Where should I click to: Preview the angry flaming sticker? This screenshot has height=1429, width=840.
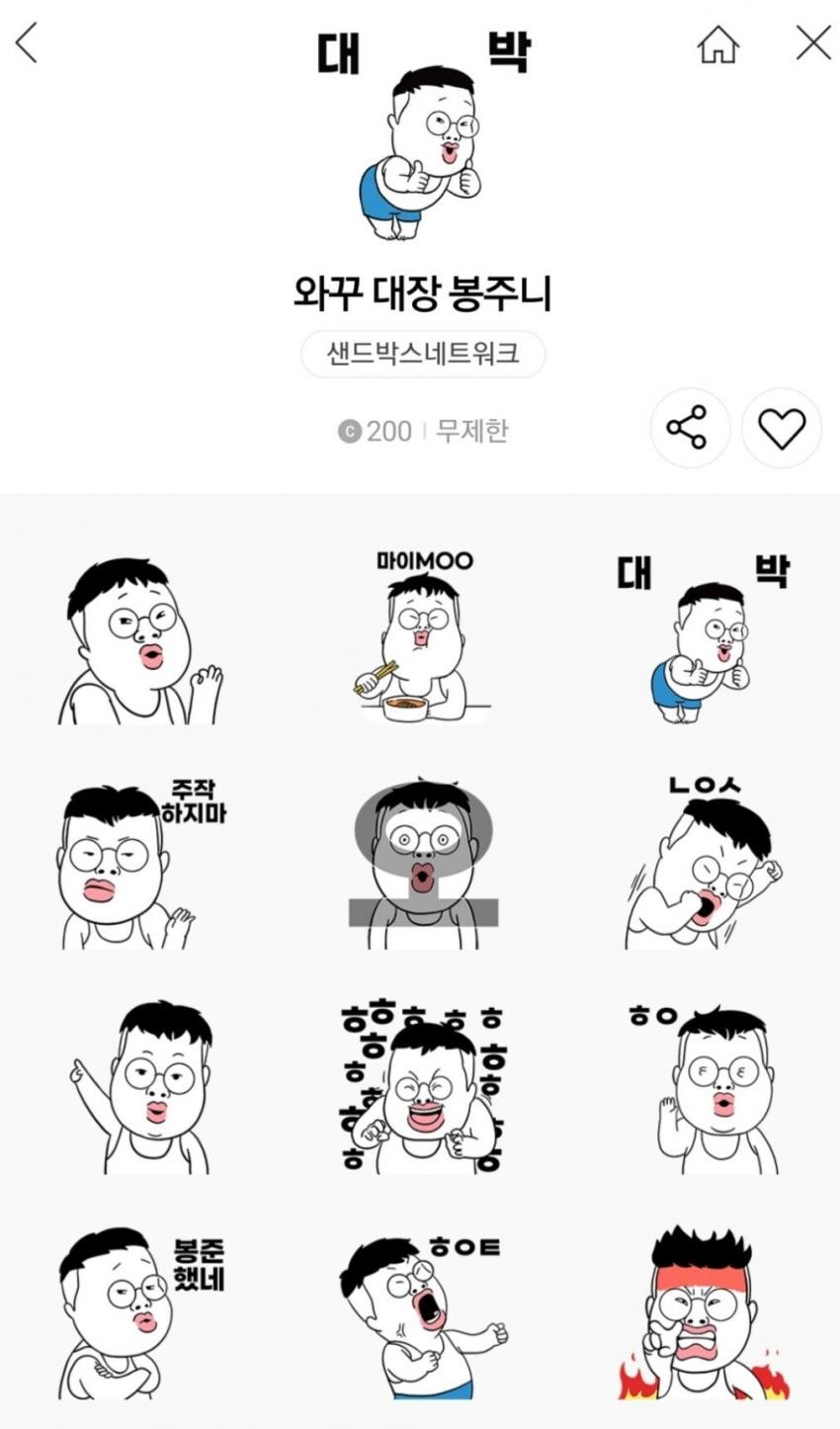click(704, 1312)
